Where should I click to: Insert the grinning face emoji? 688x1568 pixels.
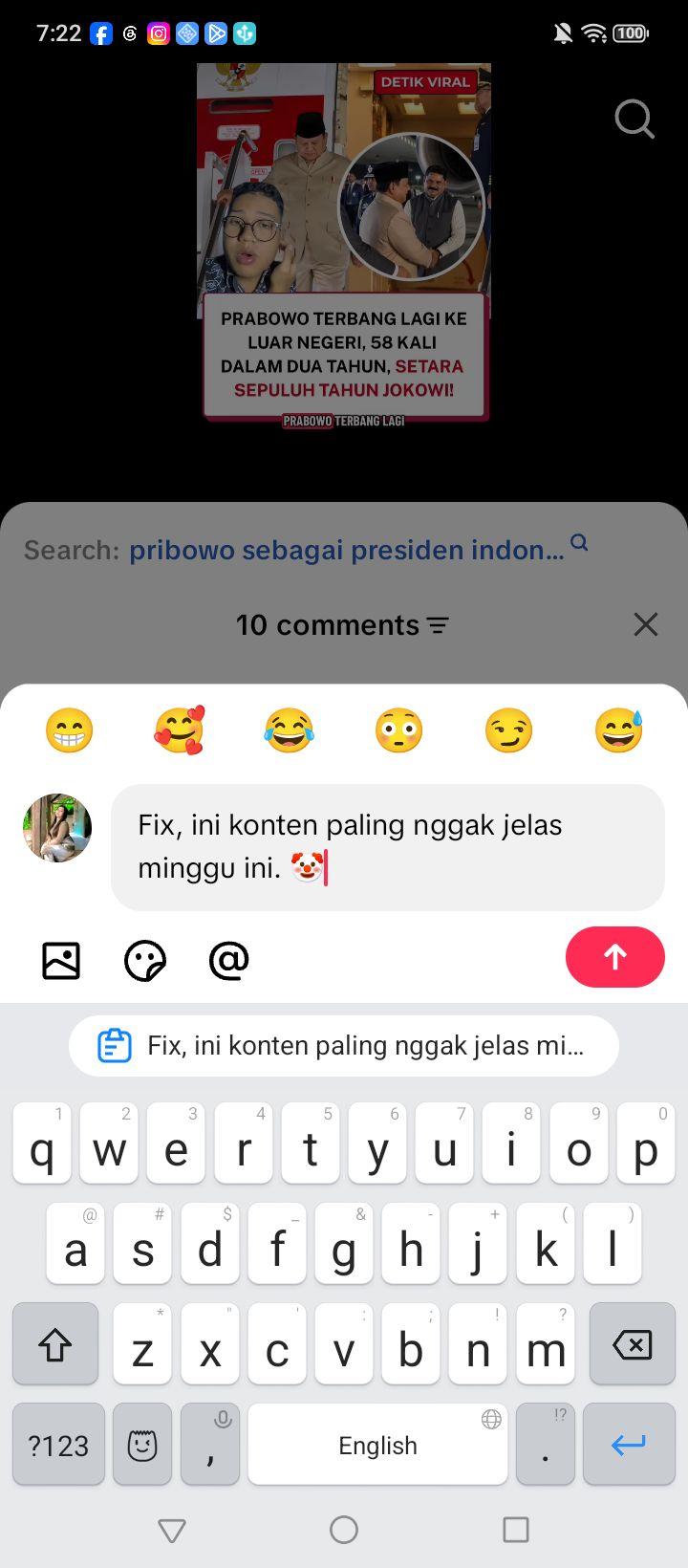(70, 730)
